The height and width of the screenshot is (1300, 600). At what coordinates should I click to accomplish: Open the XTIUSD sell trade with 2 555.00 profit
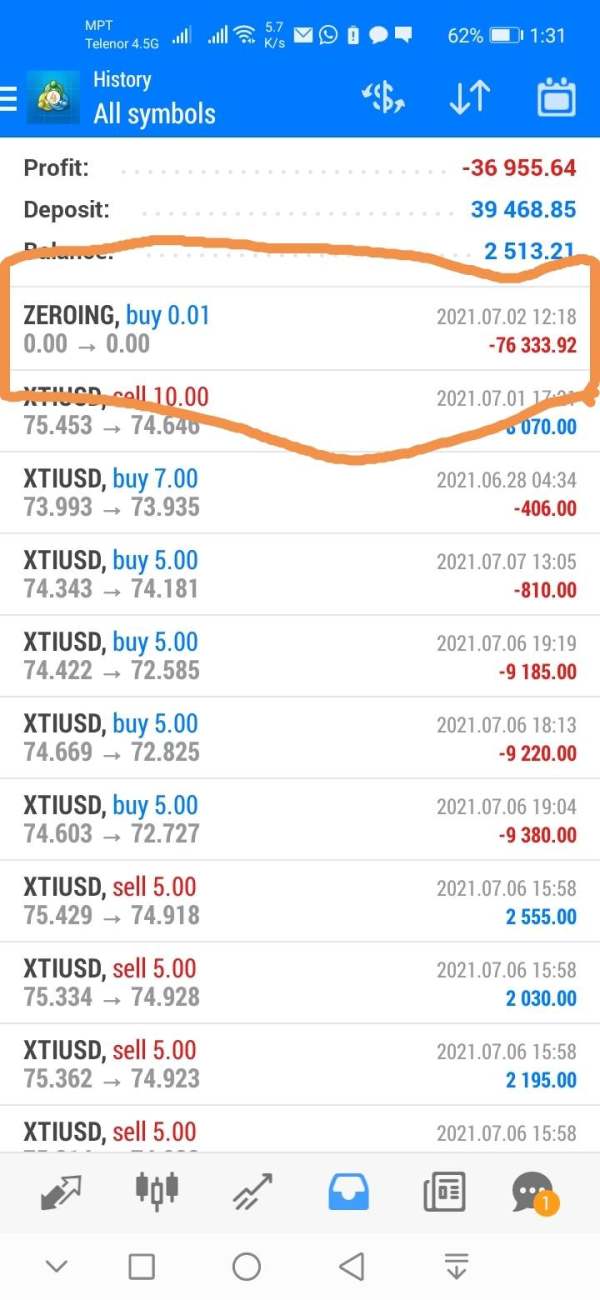(x=300, y=901)
